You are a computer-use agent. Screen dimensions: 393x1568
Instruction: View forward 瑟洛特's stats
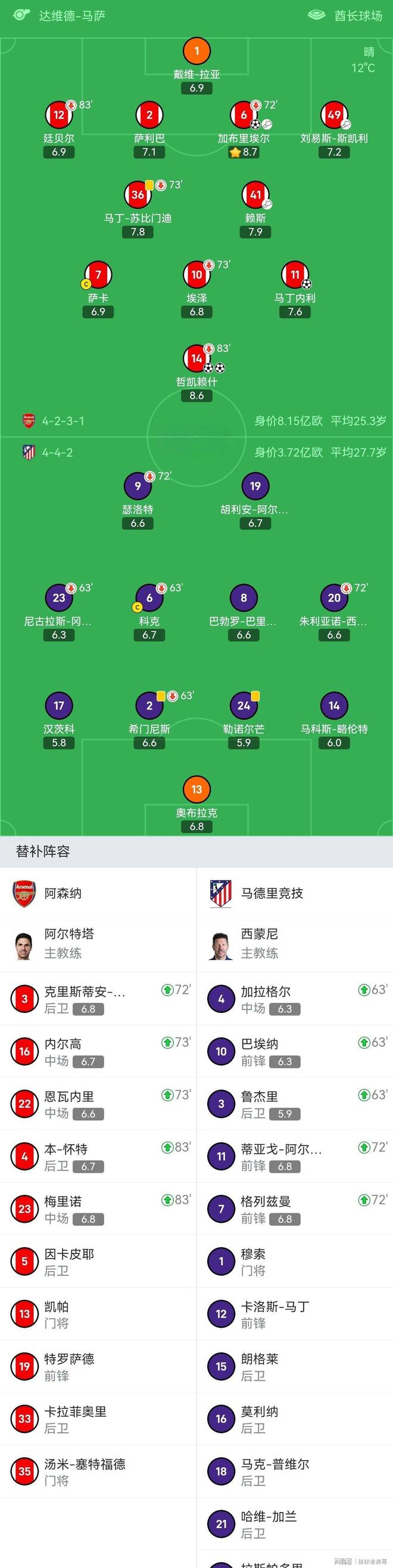pos(138,486)
